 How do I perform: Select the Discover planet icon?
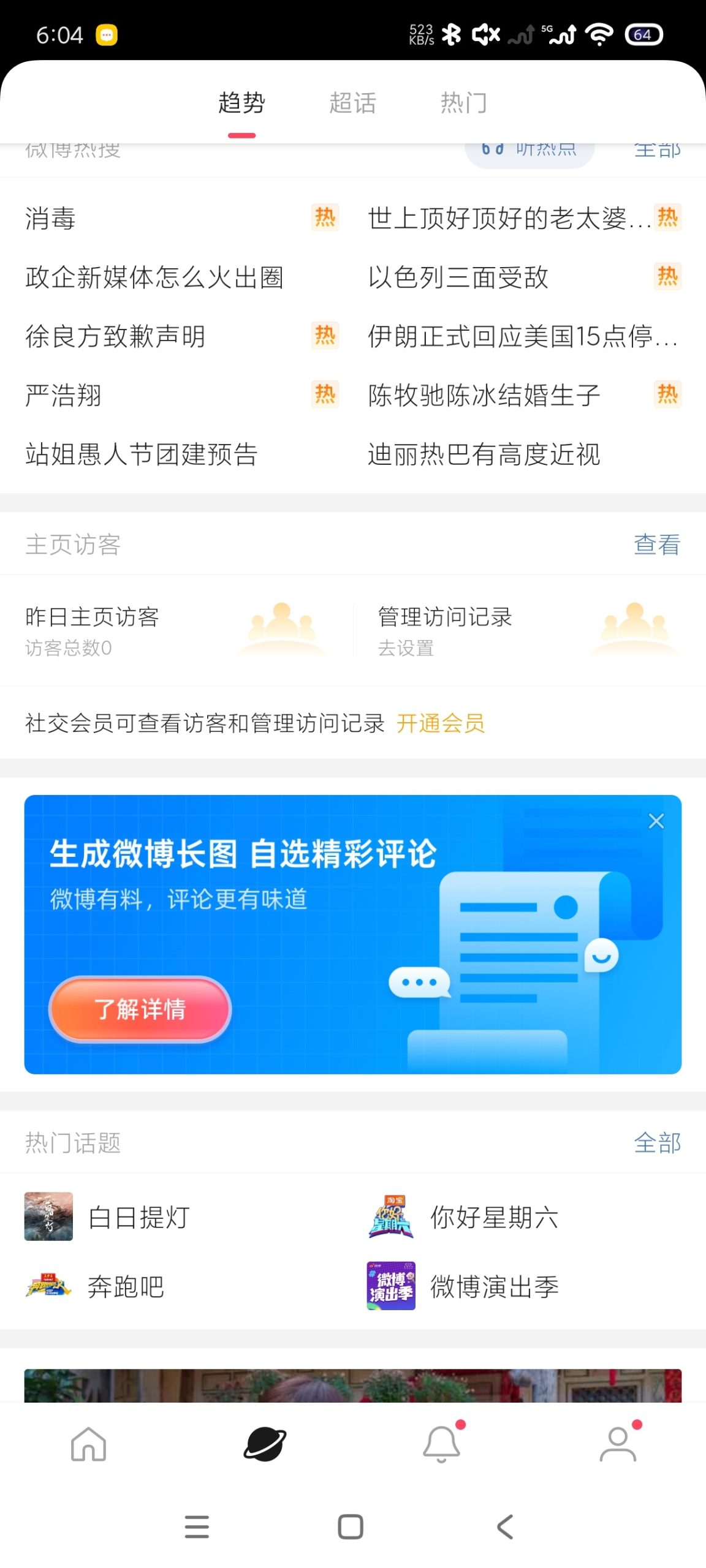[x=264, y=1445]
